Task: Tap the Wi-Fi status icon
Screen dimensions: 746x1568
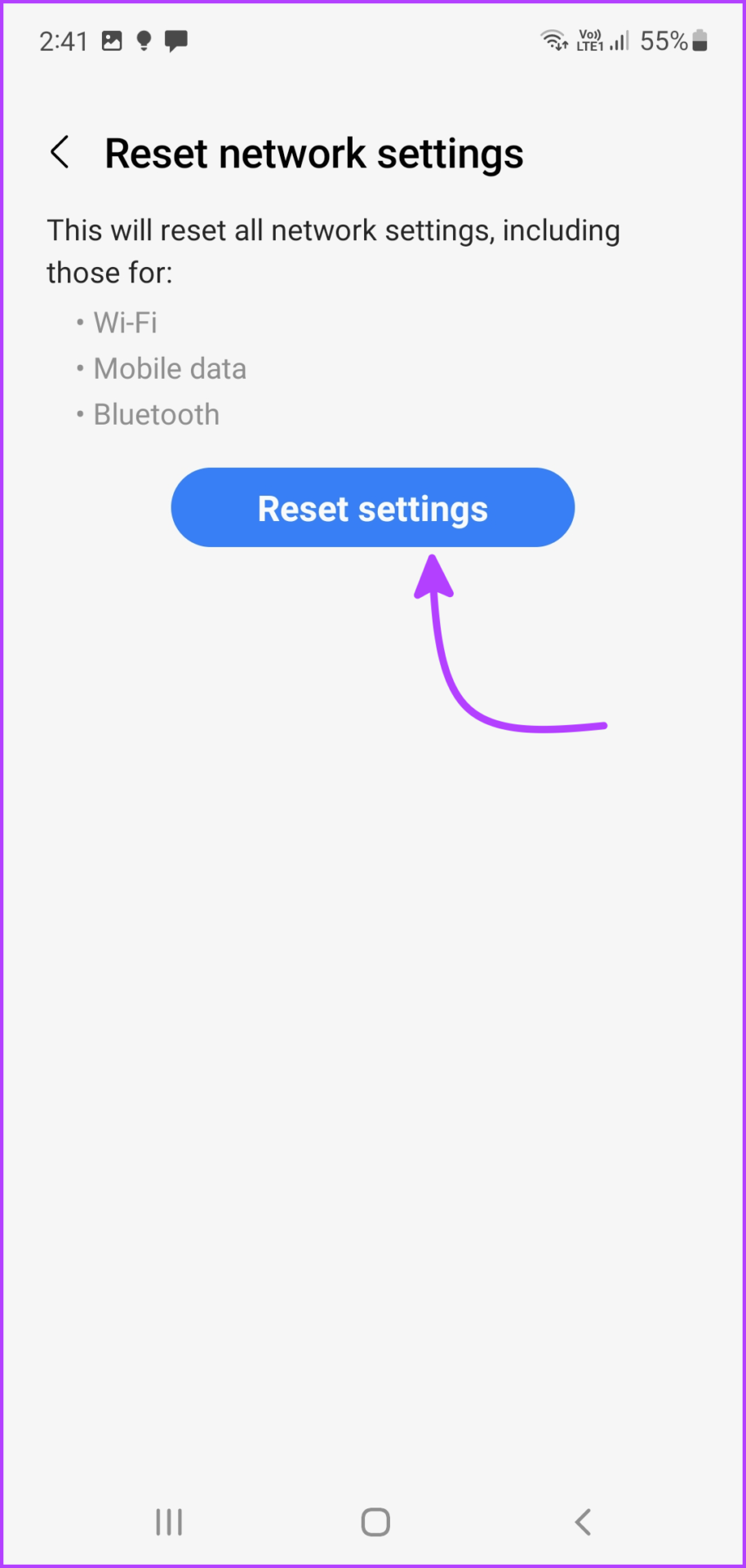Action: click(553, 41)
